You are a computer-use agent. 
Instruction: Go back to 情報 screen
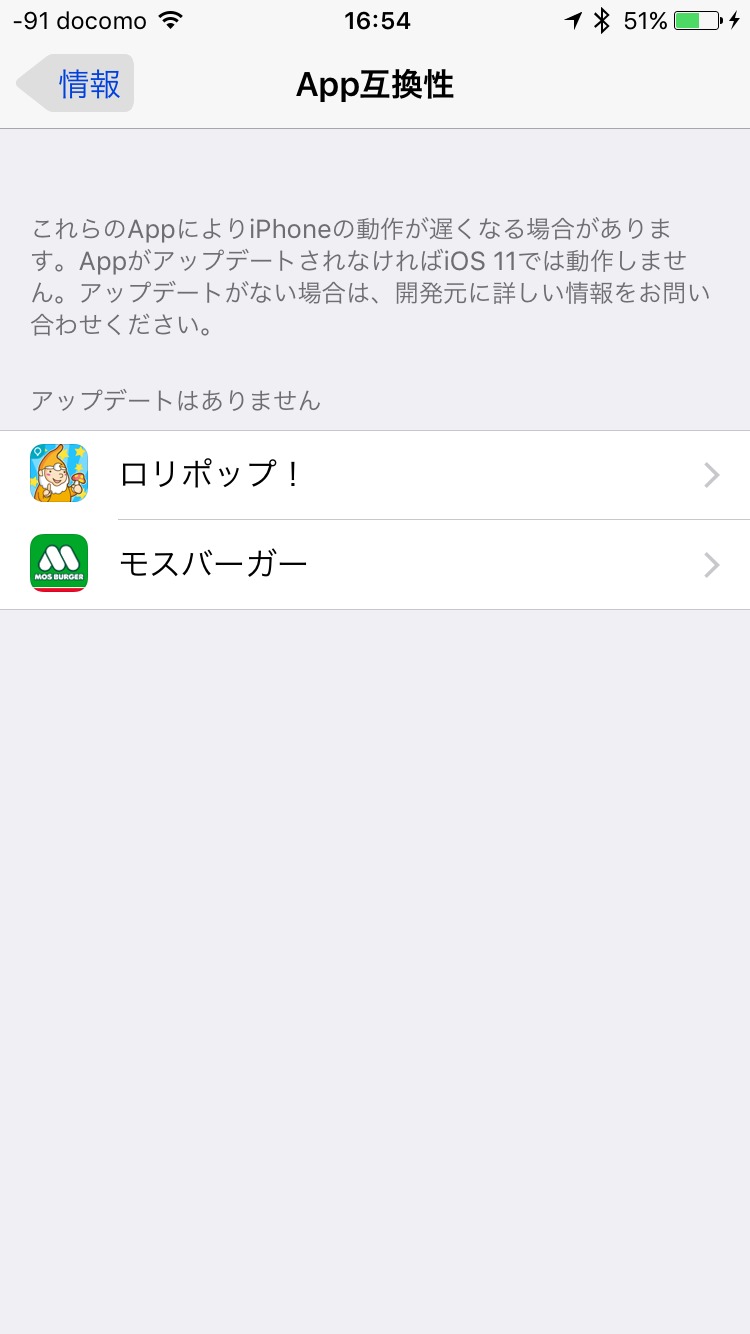pos(76,84)
